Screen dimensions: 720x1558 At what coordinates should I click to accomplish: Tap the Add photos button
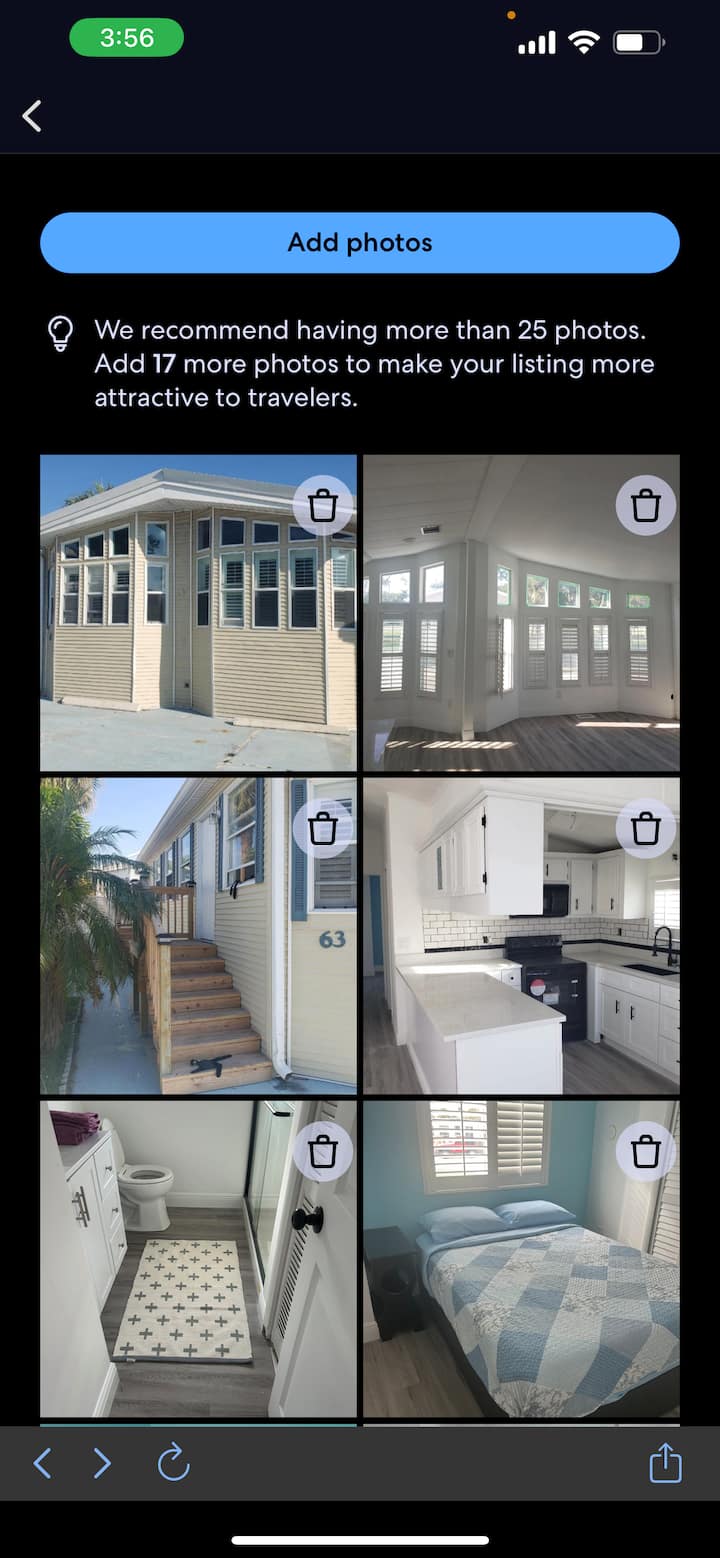(x=360, y=243)
